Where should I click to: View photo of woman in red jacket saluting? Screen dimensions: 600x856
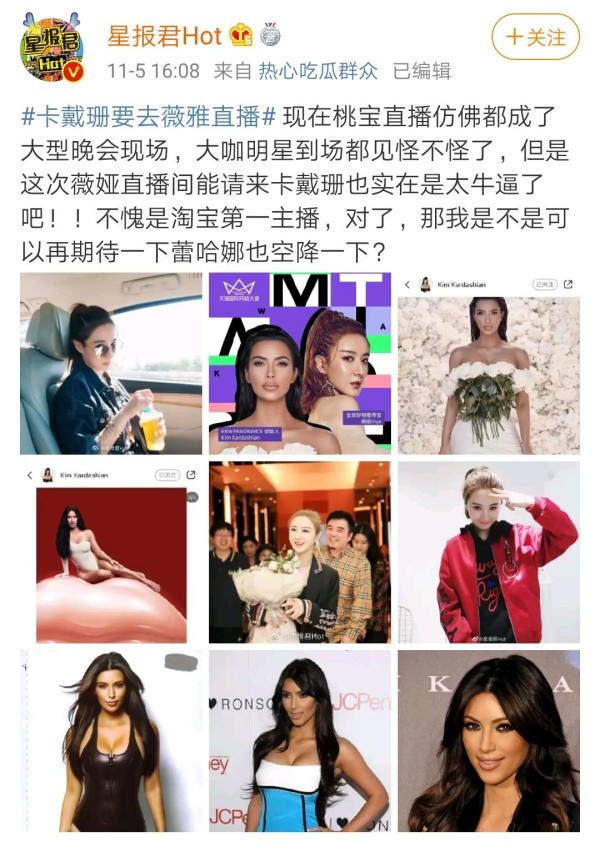[x=488, y=552]
